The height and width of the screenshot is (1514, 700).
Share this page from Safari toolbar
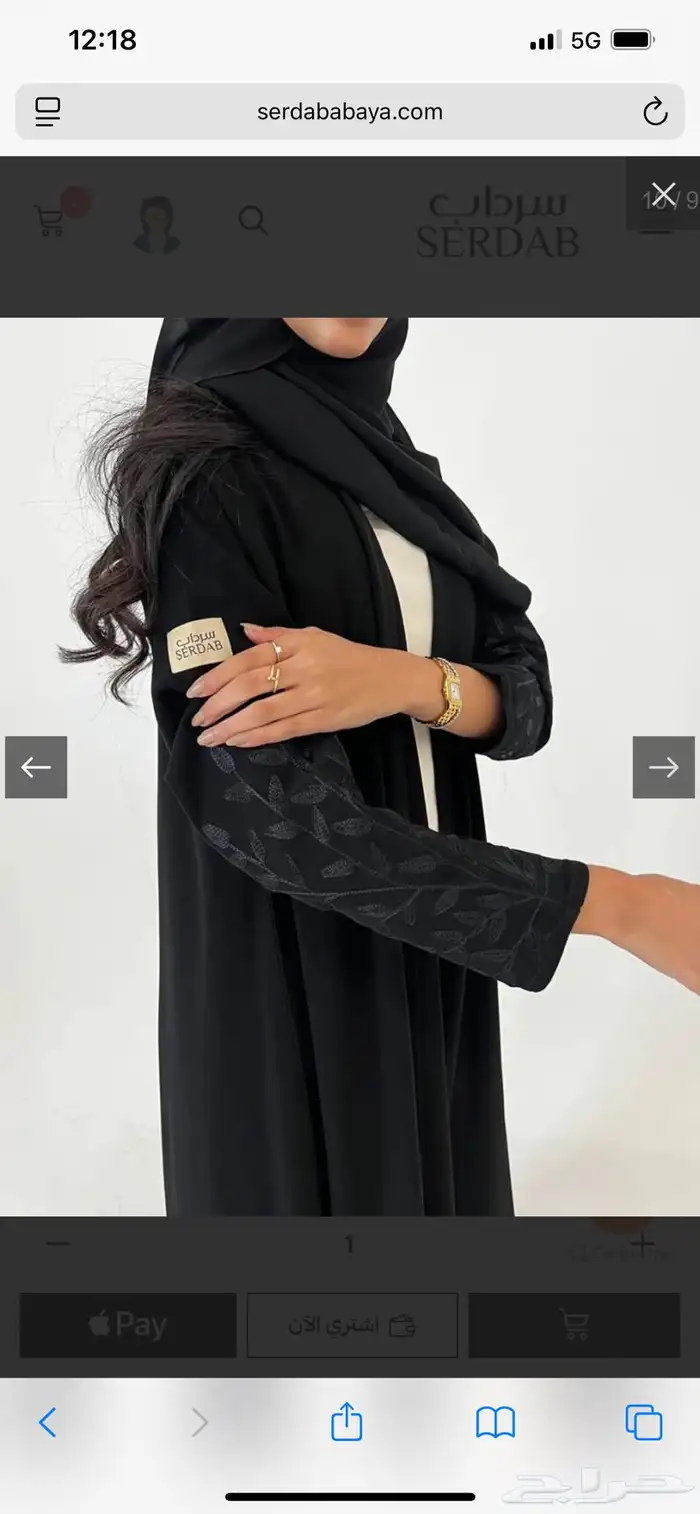346,1421
